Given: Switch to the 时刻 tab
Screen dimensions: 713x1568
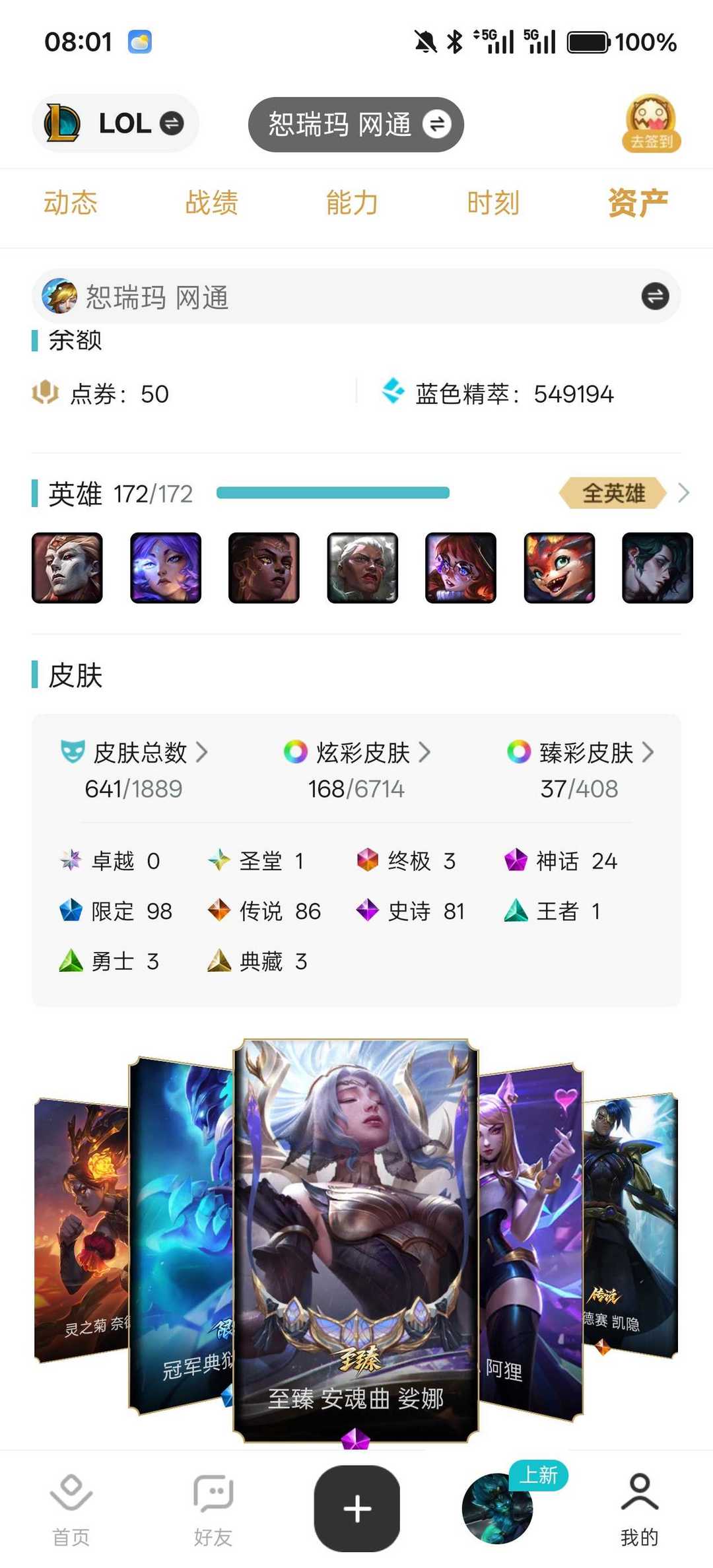Looking at the screenshot, I should [493, 203].
